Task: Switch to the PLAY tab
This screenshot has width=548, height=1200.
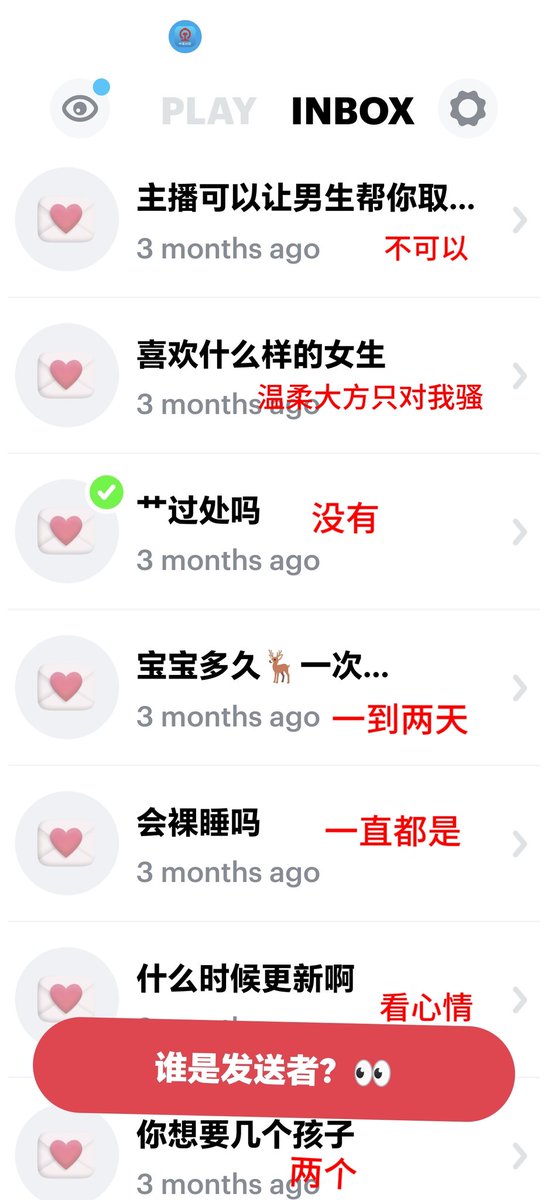Action: tap(208, 111)
